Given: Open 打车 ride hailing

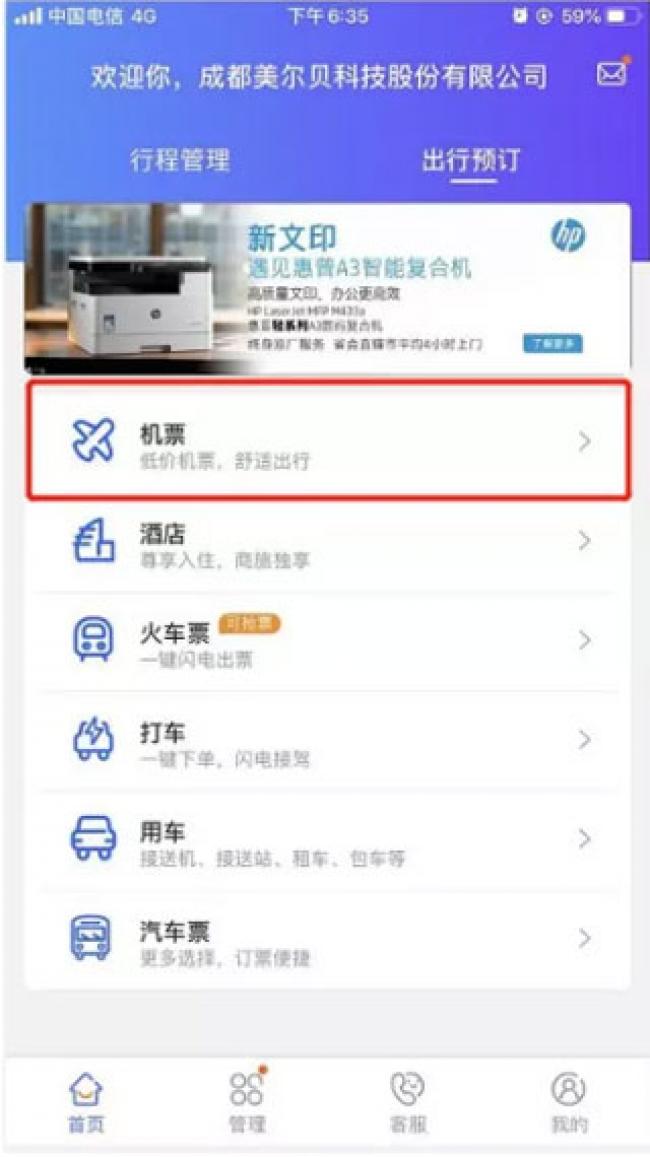Looking at the screenshot, I should [327, 740].
